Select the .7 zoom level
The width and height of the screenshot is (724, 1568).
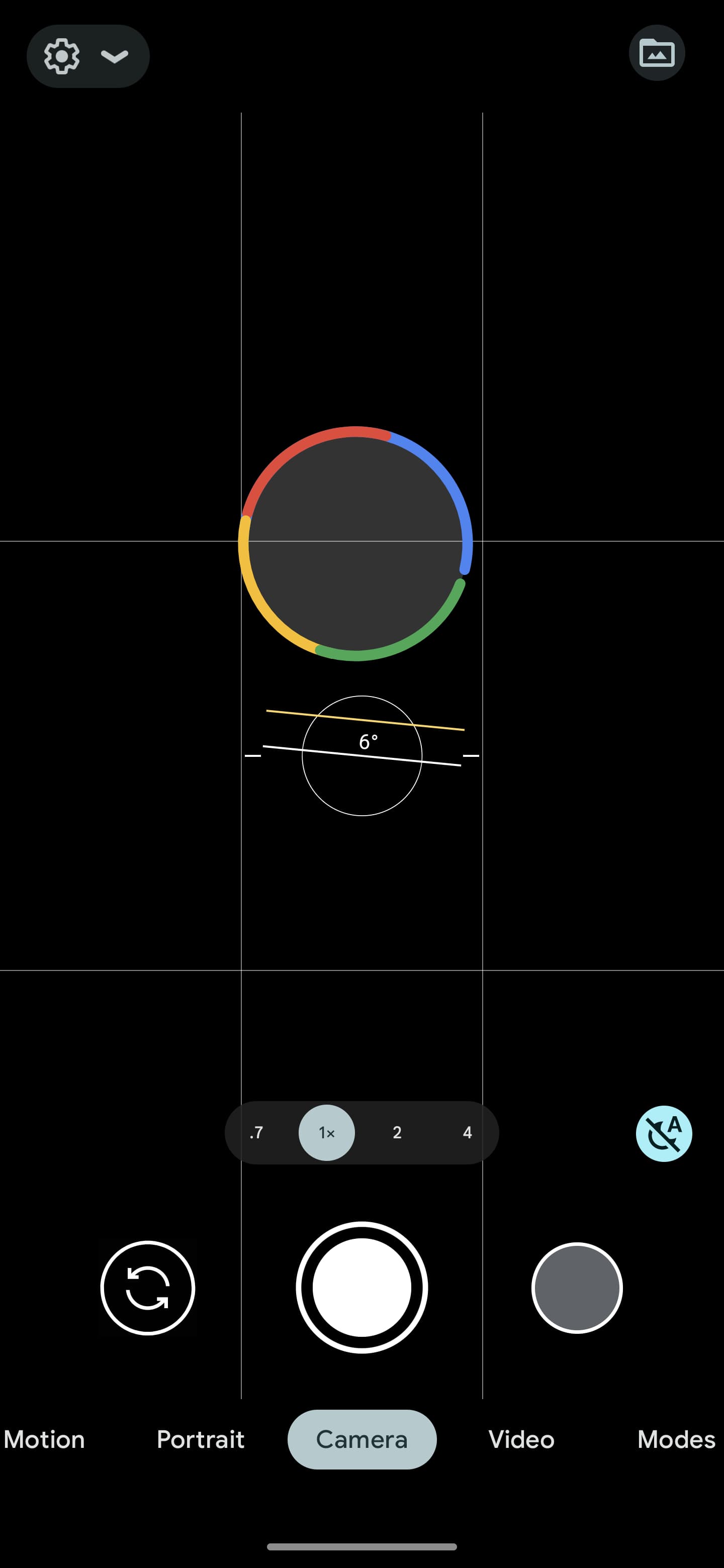click(x=256, y=1133)
